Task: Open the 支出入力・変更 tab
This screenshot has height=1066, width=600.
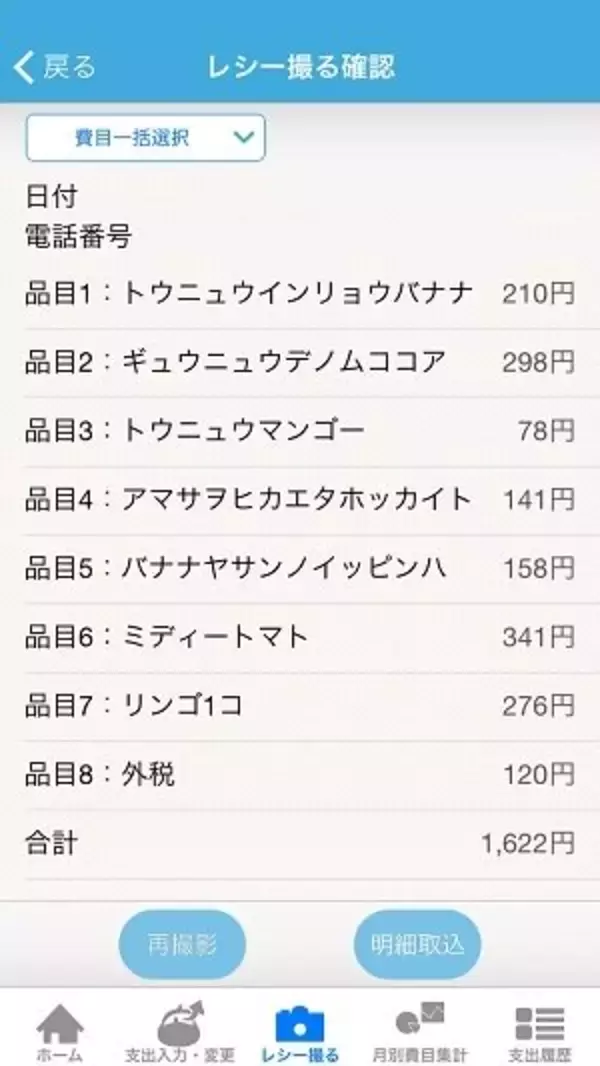Action: [180, 1030]
